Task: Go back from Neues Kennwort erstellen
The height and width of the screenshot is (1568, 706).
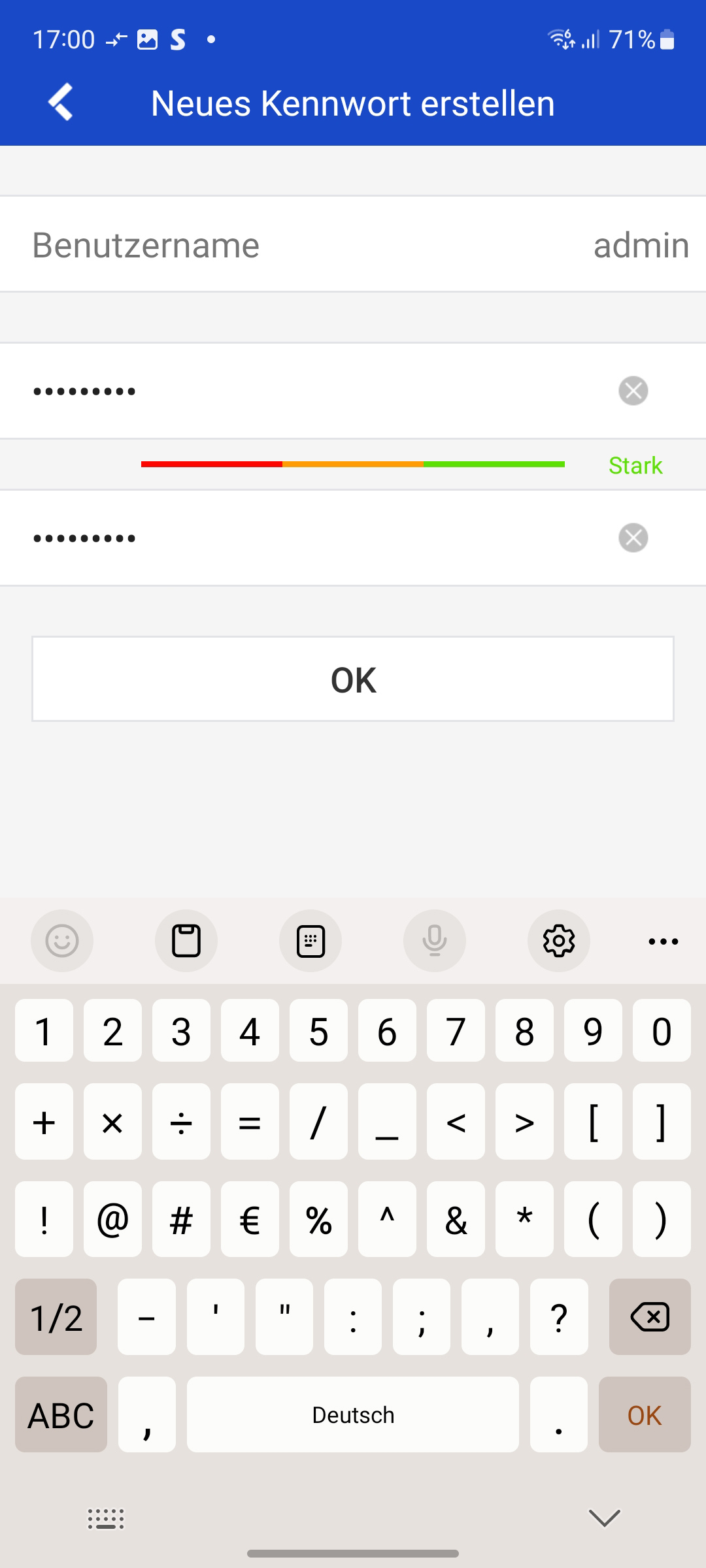Action: pos(60,103)
